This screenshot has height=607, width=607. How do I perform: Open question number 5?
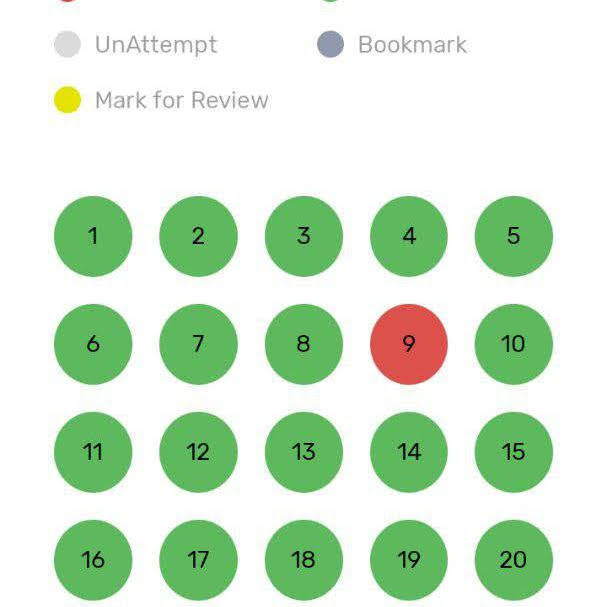click(514, 236)
